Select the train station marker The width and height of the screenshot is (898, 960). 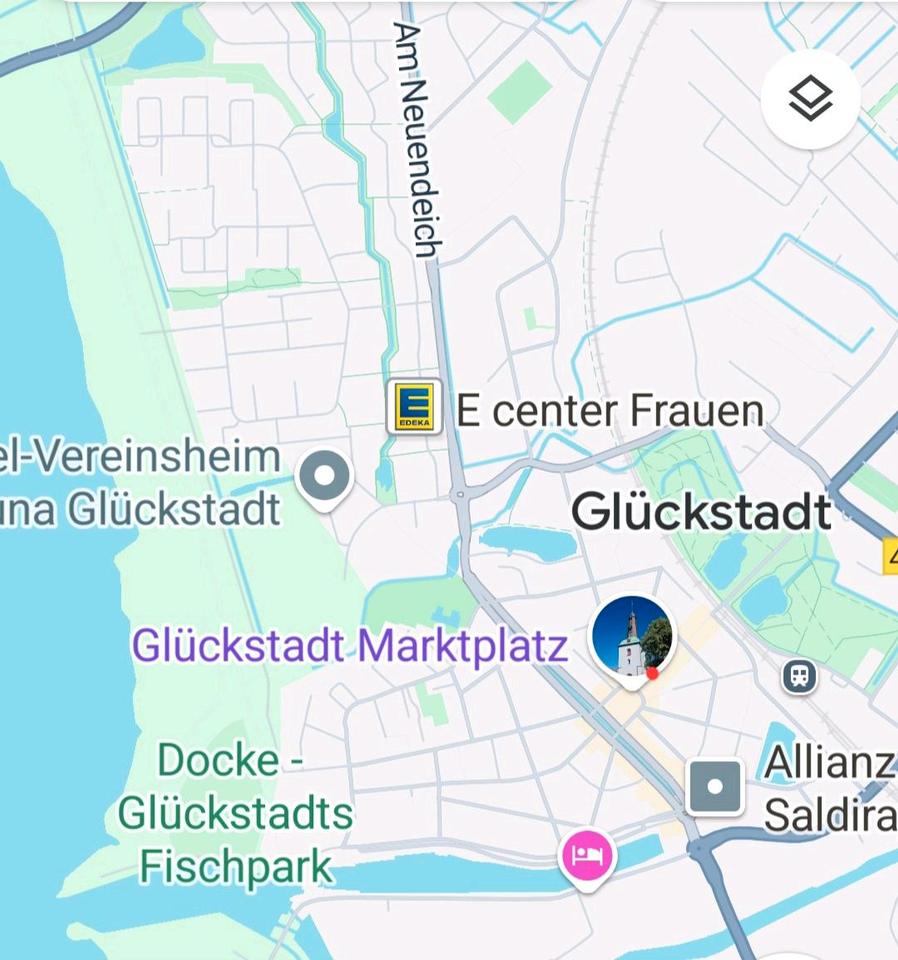(799, 676)
